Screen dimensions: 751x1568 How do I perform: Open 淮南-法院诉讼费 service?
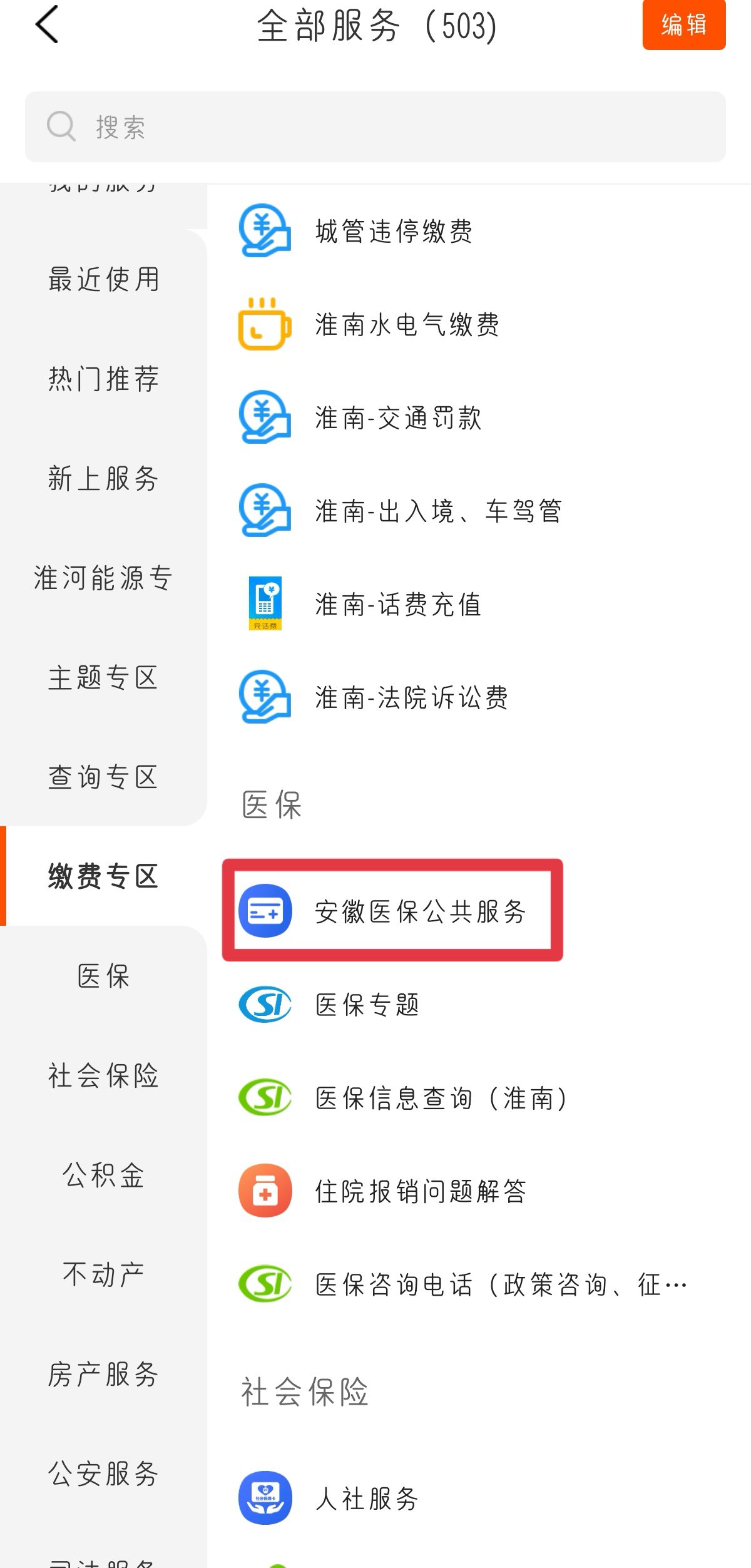click(411, 698)
